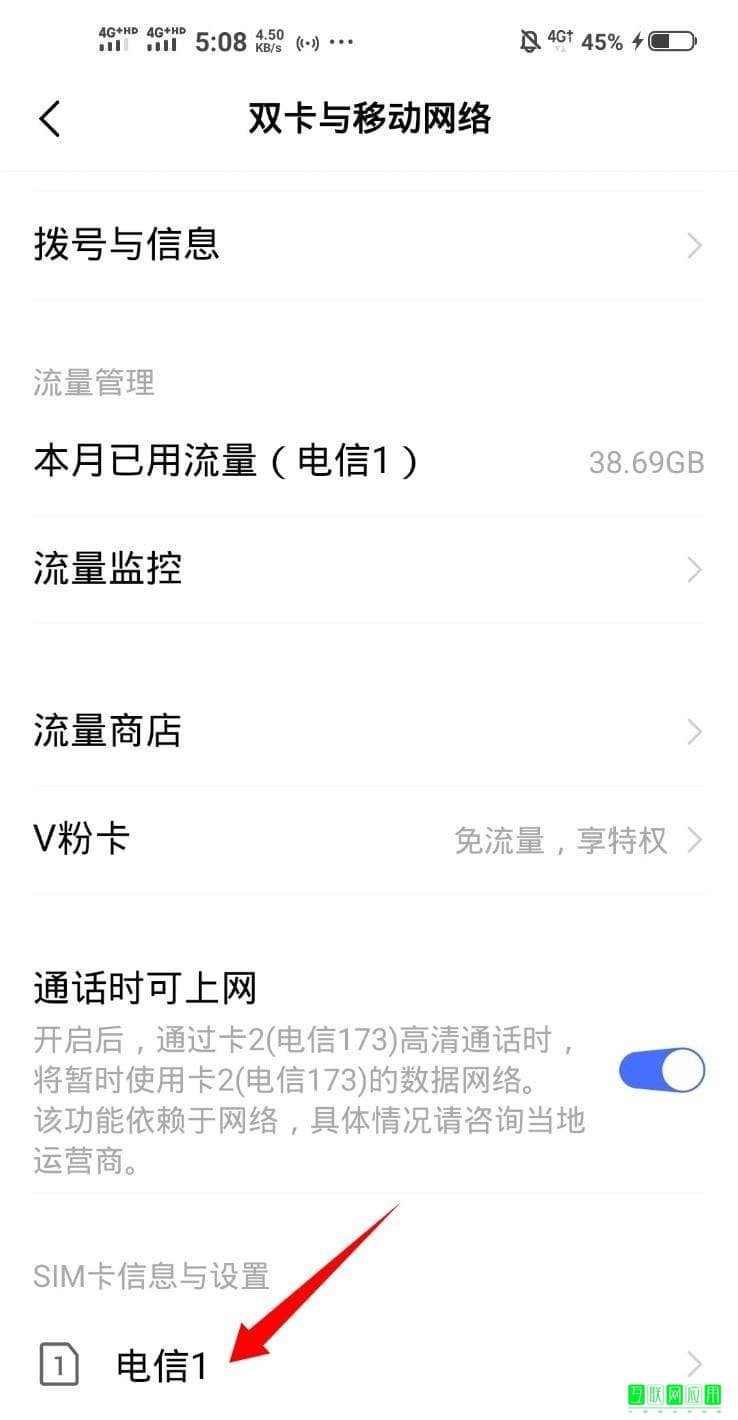
Task: Open 电信1 SIM card settings
Action: click(369, 1365)
